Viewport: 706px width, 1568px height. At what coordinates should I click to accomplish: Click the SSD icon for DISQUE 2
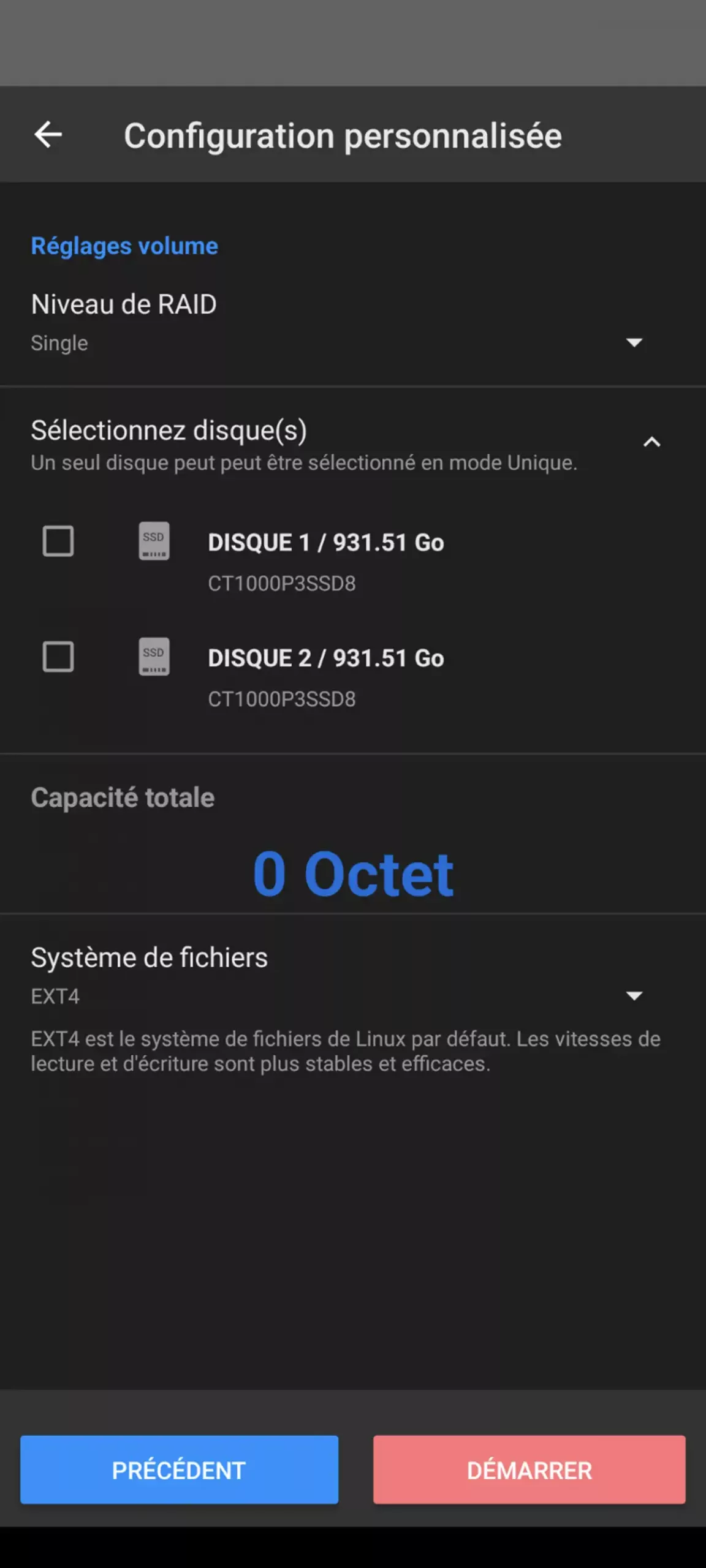coord(154,658)
